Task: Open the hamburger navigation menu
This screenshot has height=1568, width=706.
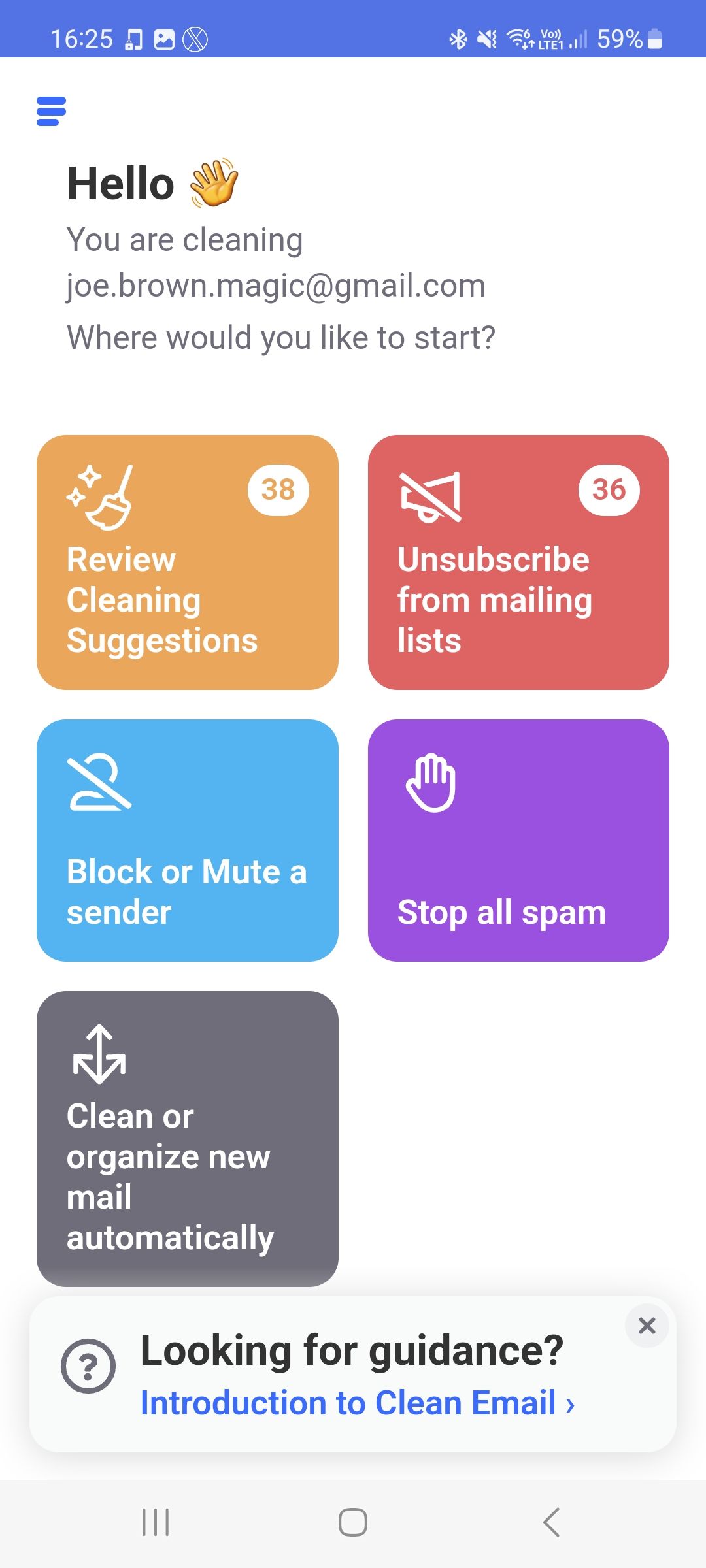Action: [52, 111]
